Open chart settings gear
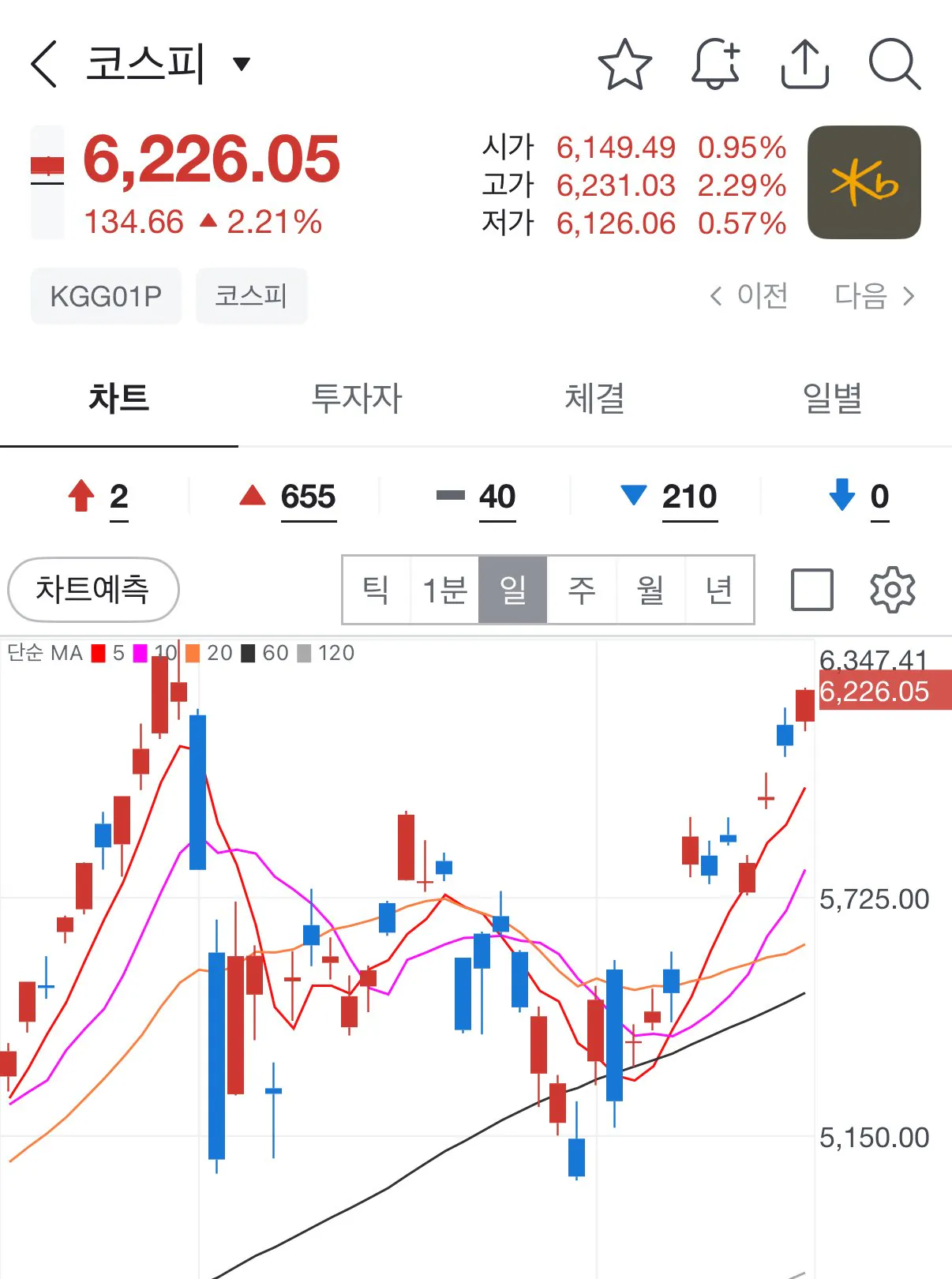The width and height of the screenshot is (952, 1279). (892, 590)
